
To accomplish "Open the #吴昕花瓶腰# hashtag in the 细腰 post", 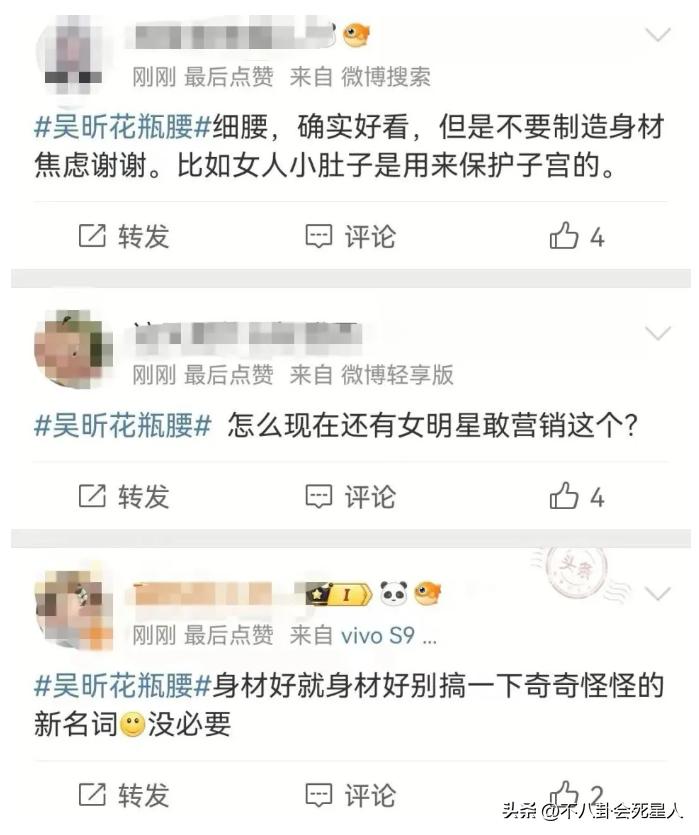I will point(122,127).
